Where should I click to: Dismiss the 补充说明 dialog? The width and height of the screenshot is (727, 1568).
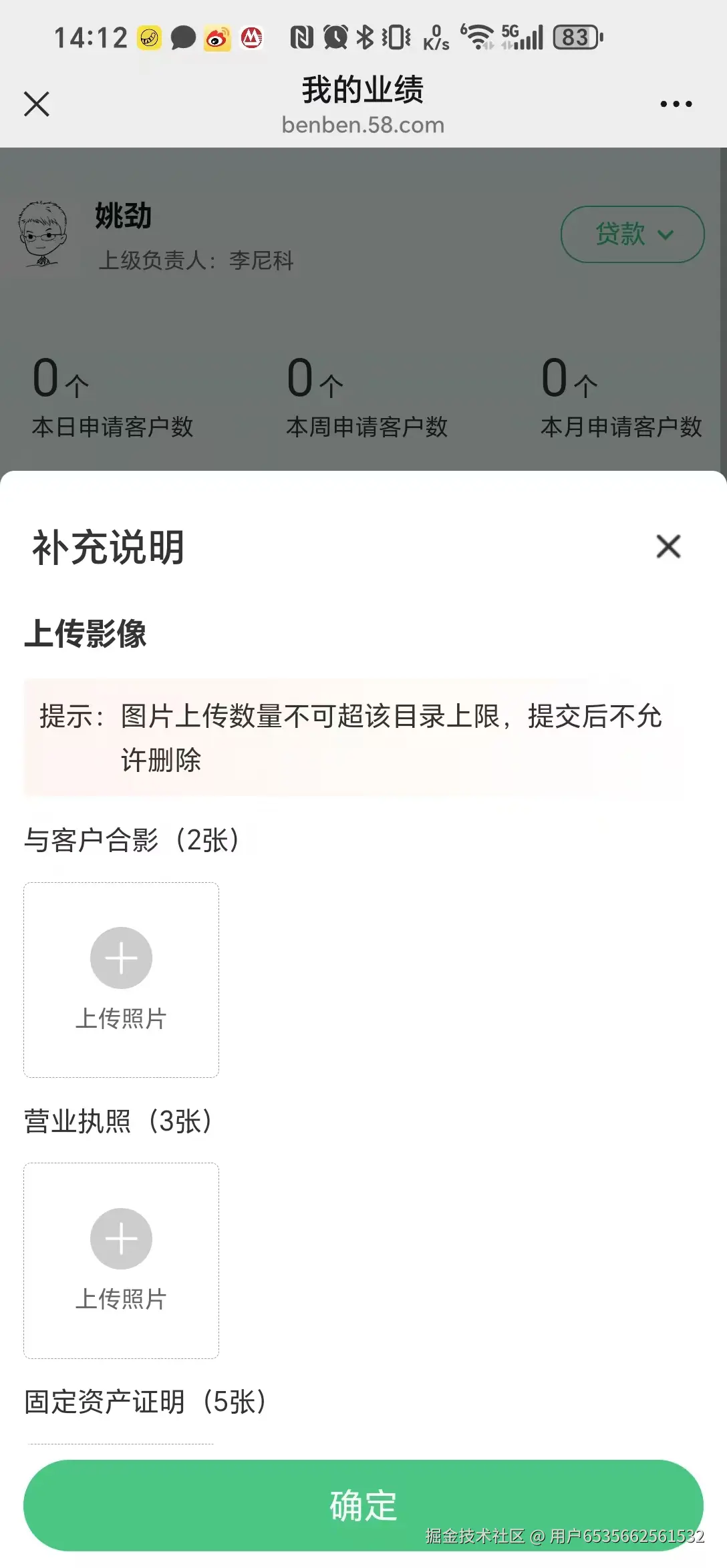coord(668,546)
